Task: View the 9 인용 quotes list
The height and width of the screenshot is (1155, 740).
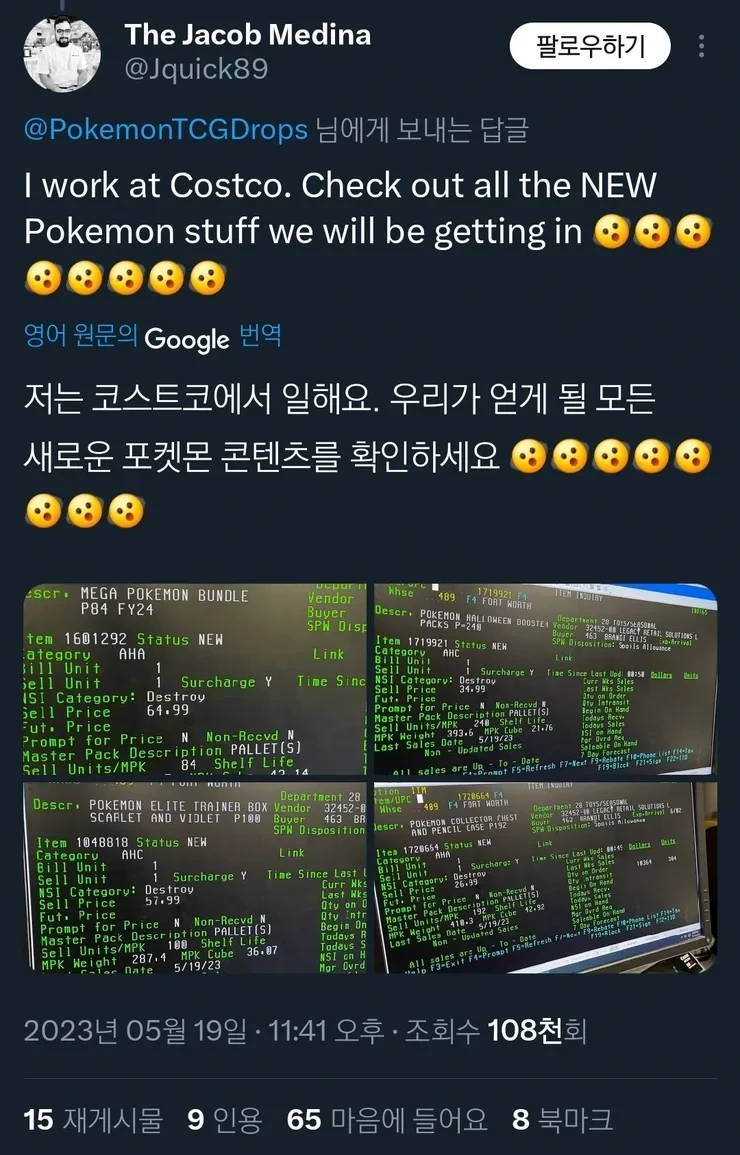Action: tap(225, 1120)
